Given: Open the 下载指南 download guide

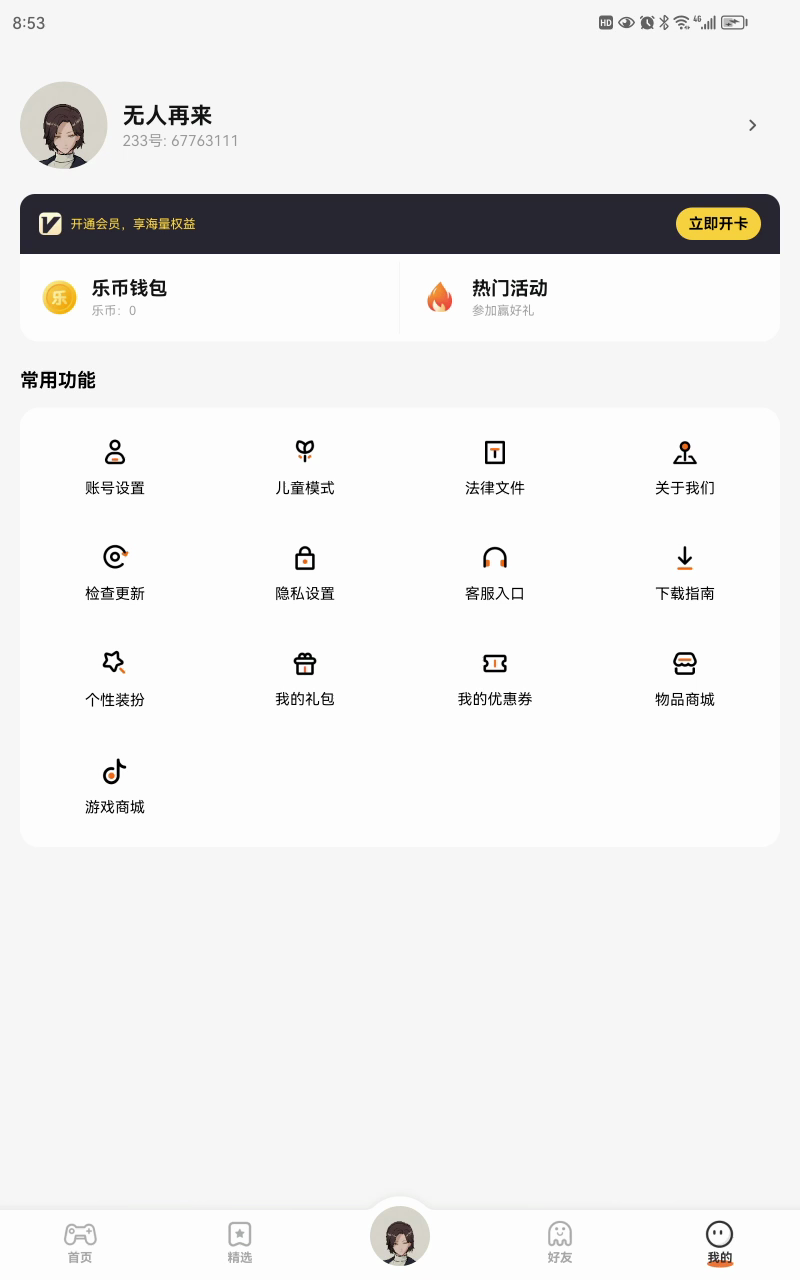Looking at the screenshot, I should (685, 573).
